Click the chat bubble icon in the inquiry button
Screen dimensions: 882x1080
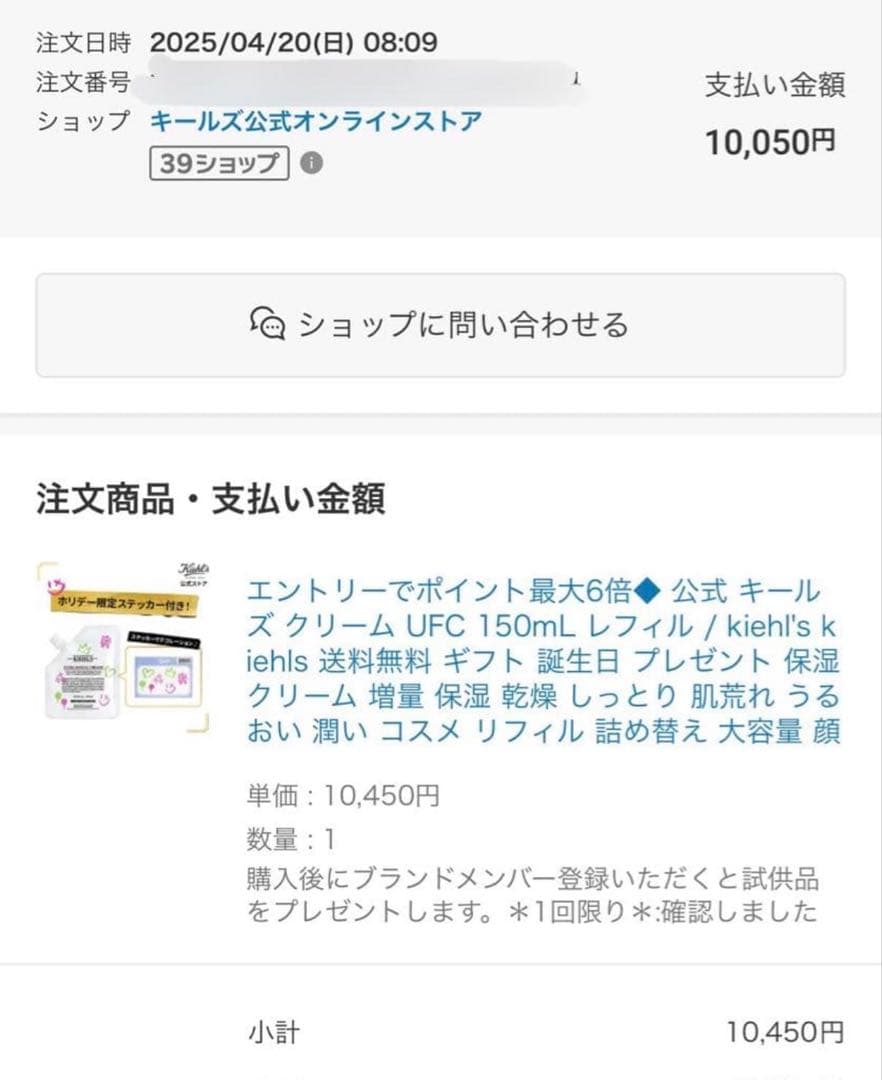pyautogui.click(x=268, y=325)
